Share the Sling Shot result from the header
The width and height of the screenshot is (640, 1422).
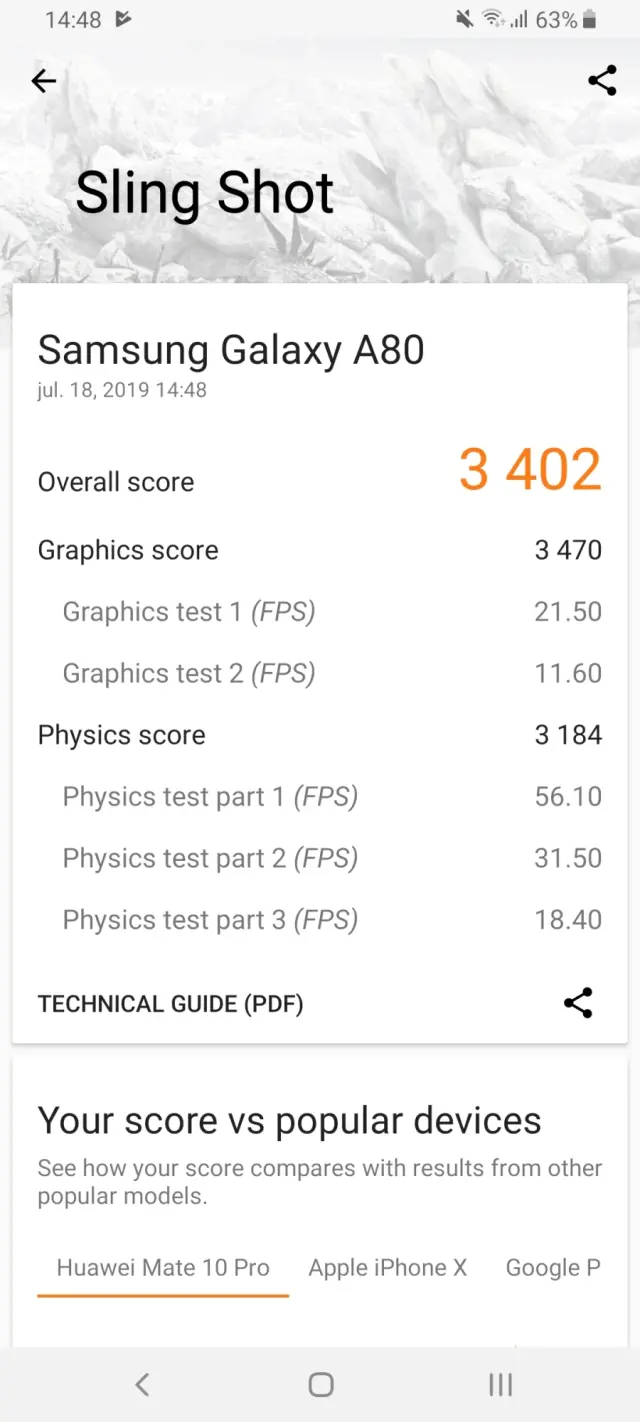pos(602,81)
